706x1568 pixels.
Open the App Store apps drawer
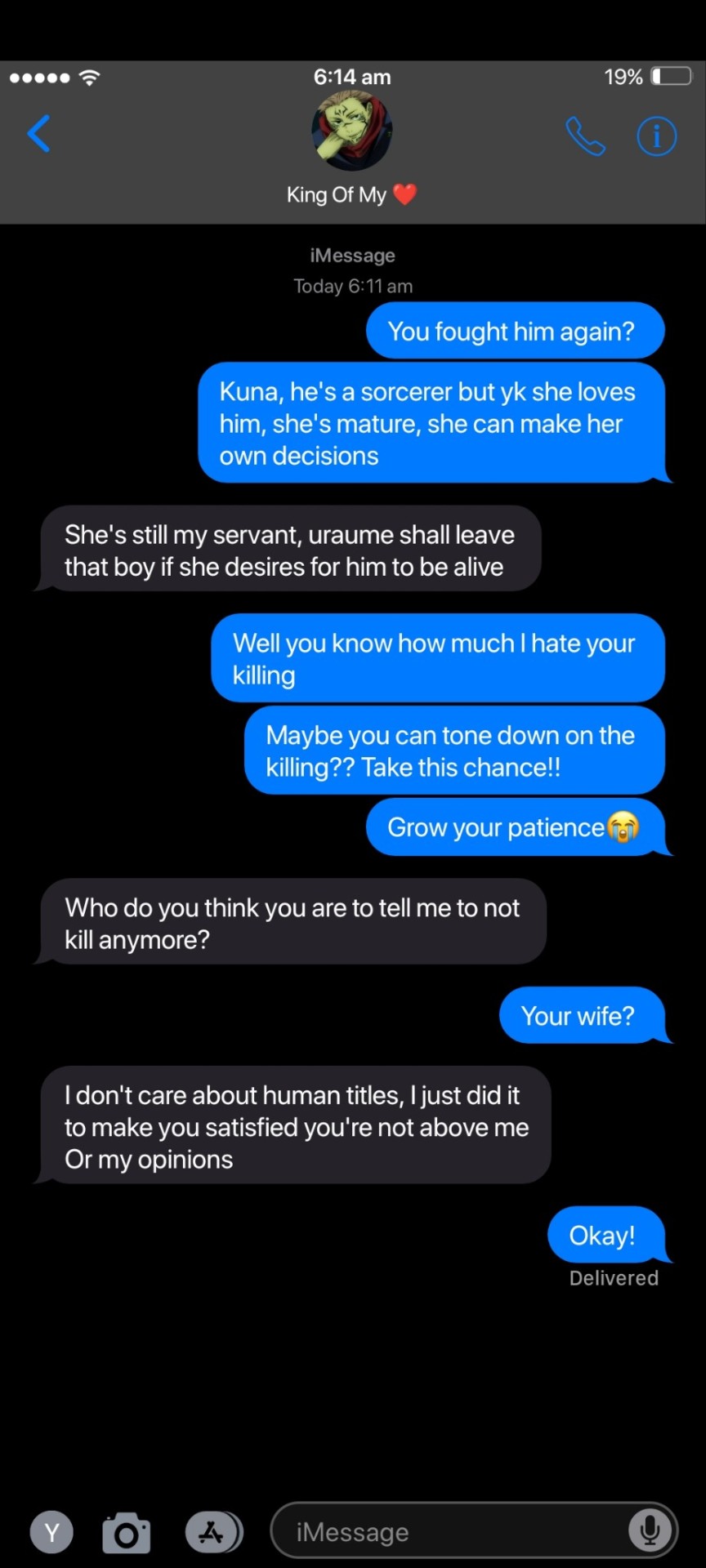click(213, 1532)
